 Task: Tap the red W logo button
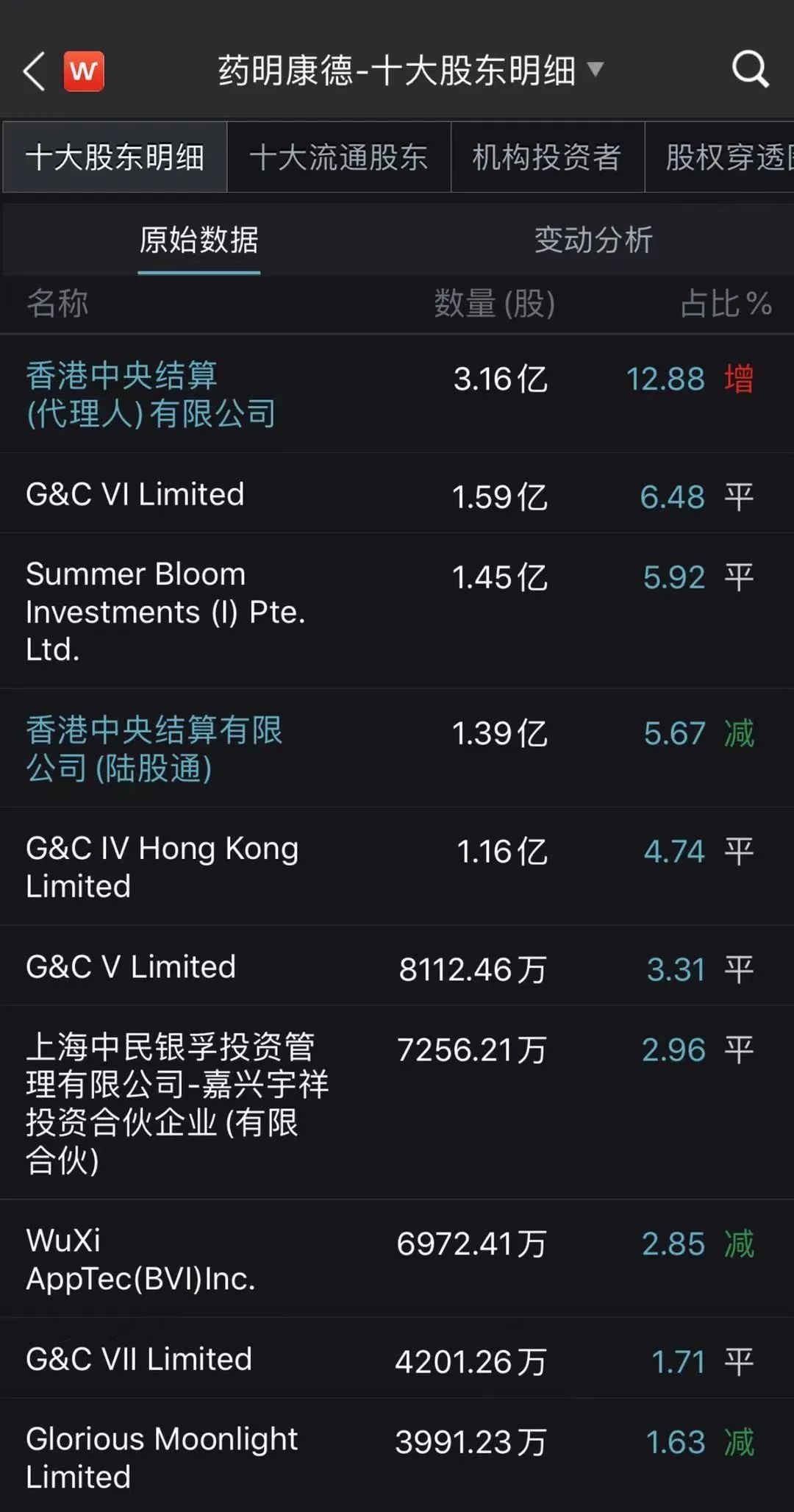click(84, 71)
